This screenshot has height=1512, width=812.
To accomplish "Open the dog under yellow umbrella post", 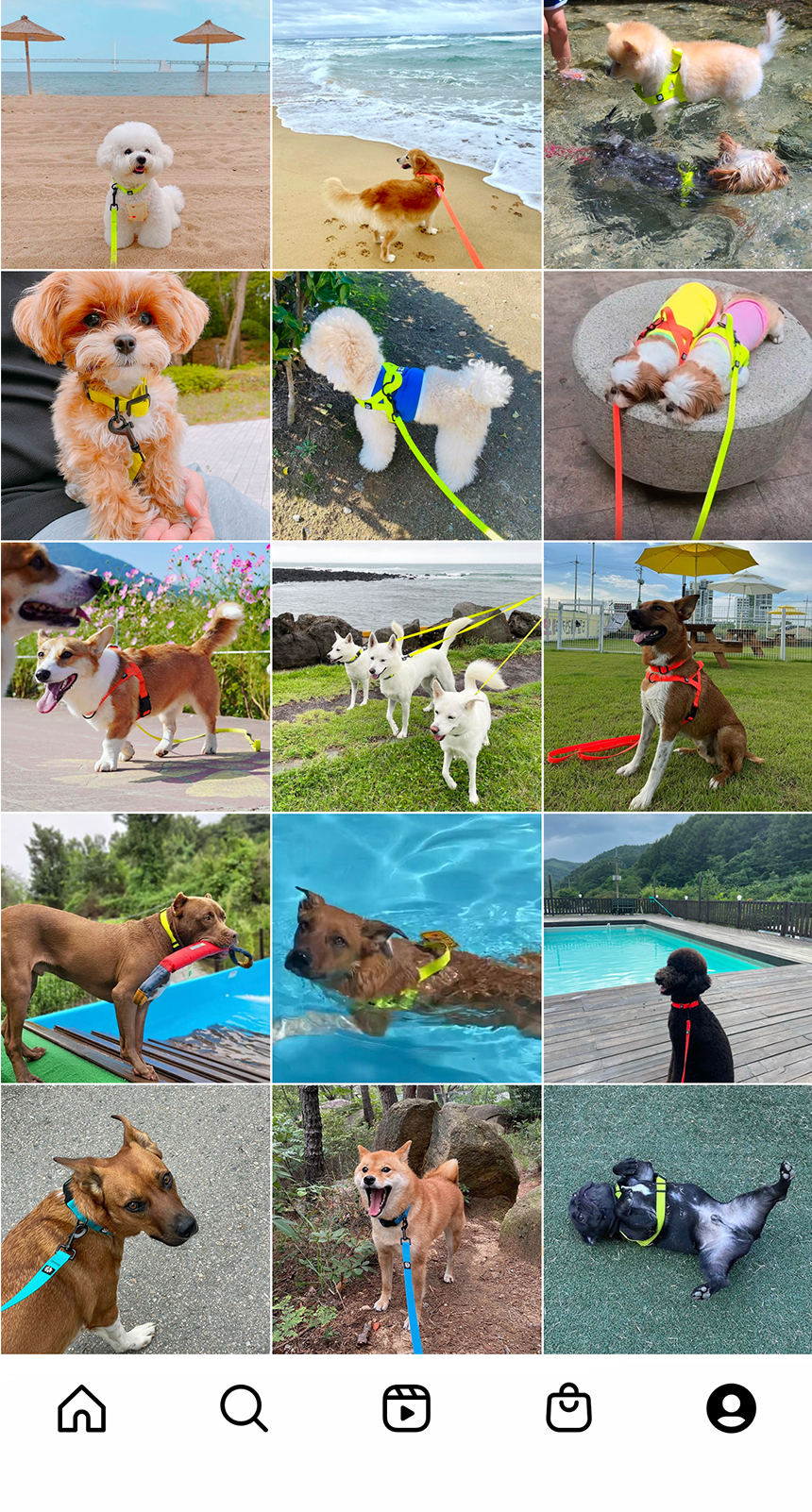I will [677, 677].
